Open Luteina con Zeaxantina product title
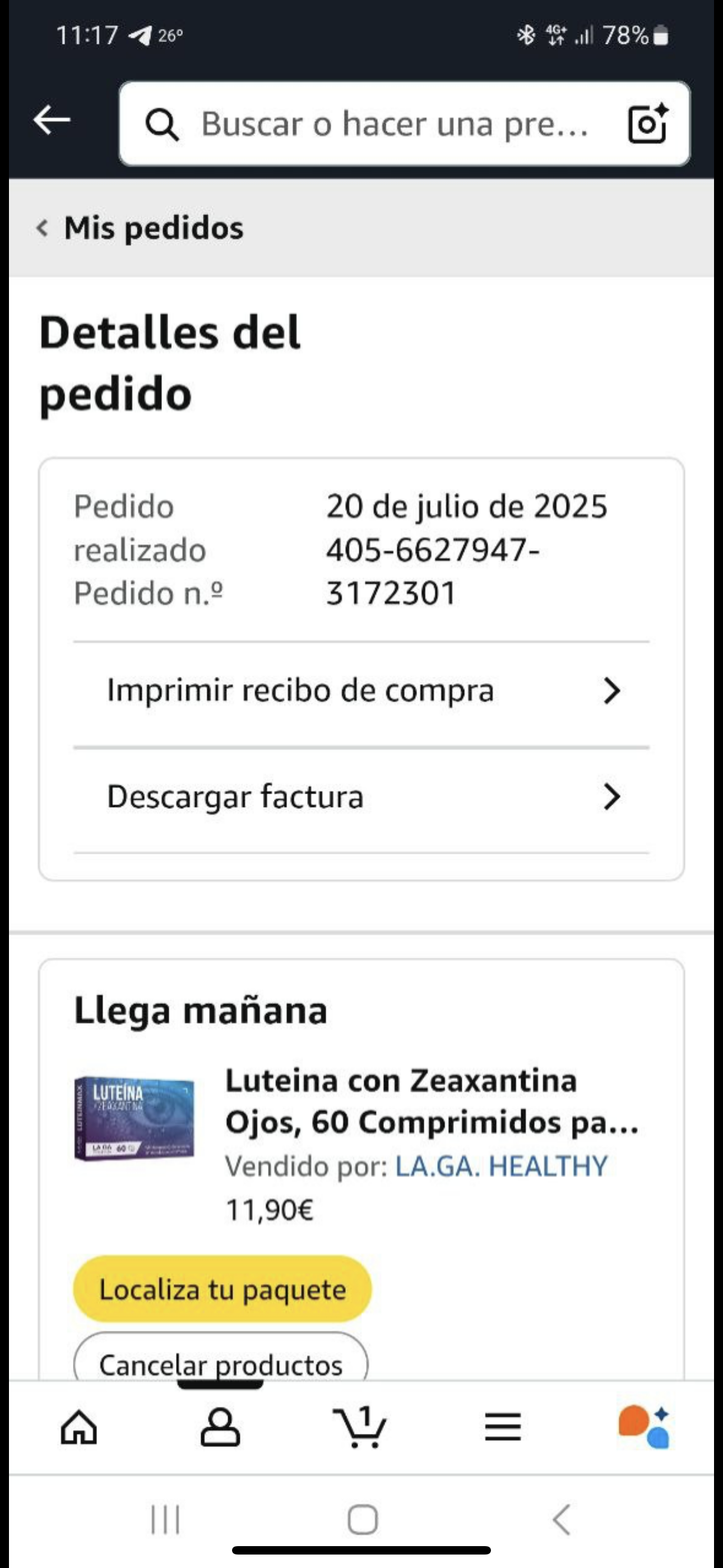This screenshot has height=1568, width=723. (x=431, y=1101)
